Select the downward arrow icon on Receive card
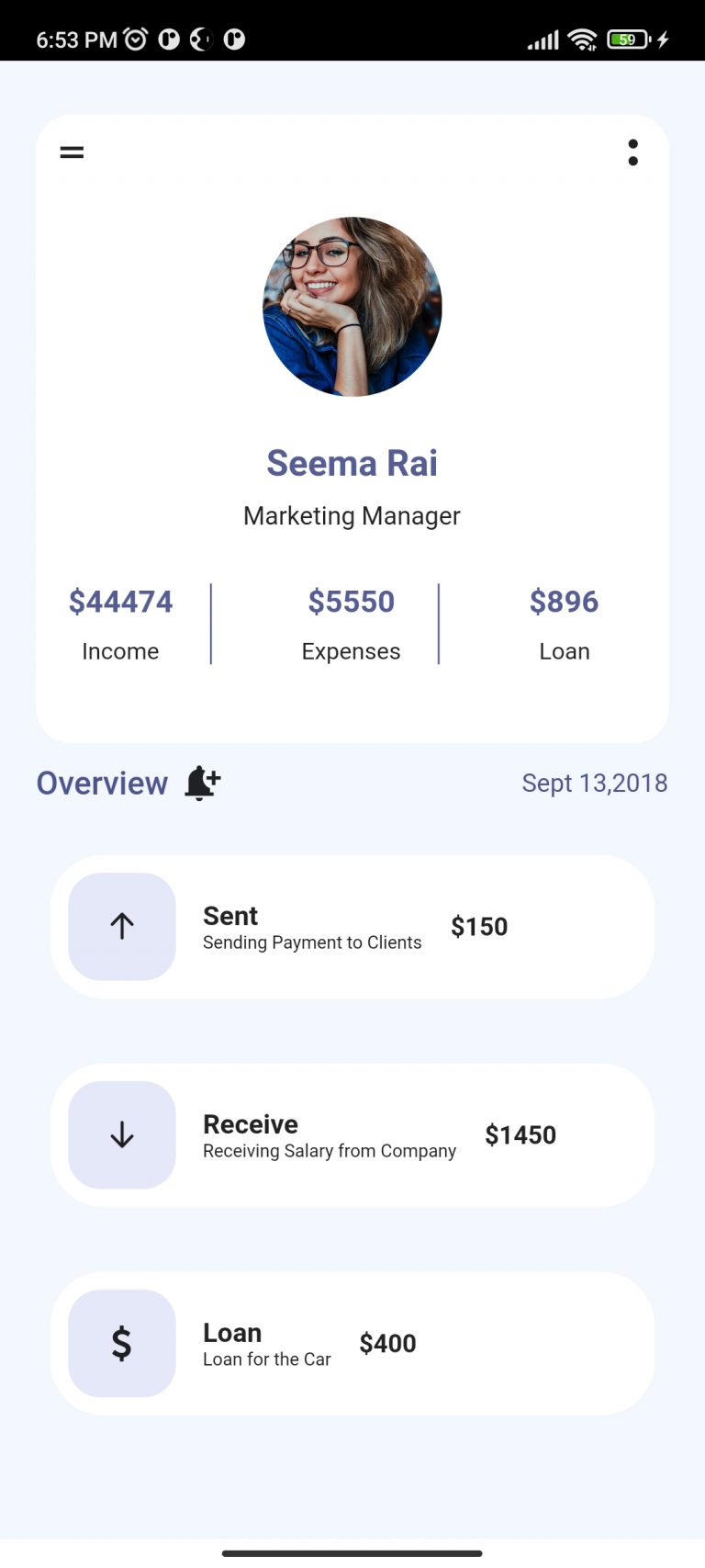The image size is (705, 1568). 121,1134
